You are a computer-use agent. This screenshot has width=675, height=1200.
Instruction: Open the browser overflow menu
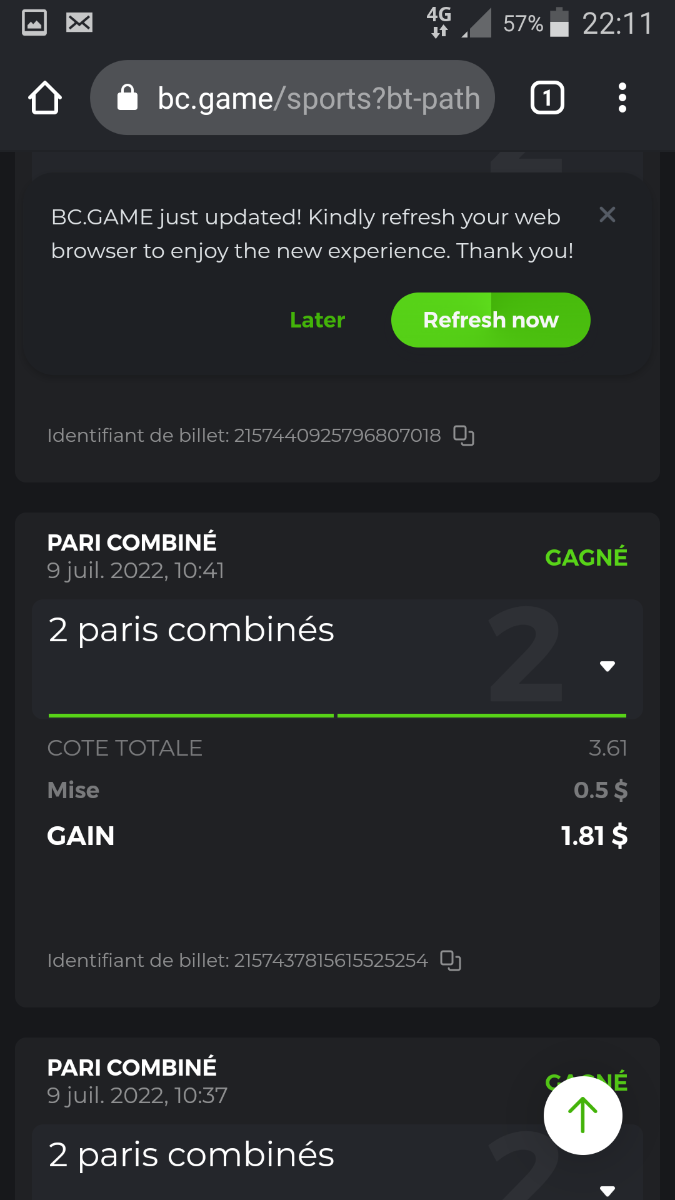coord(622,98)
